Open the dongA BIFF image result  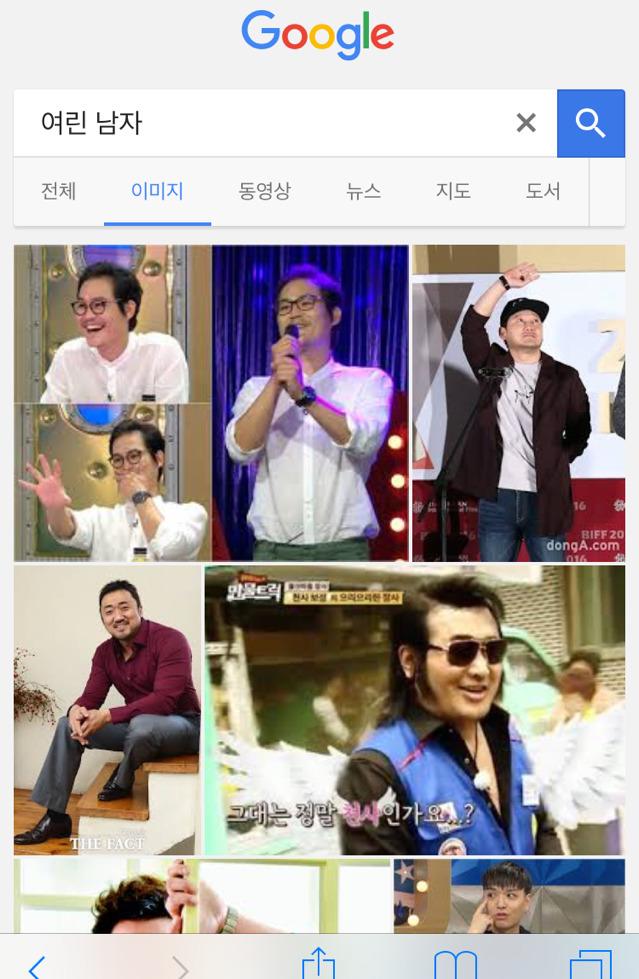point(518,402)
